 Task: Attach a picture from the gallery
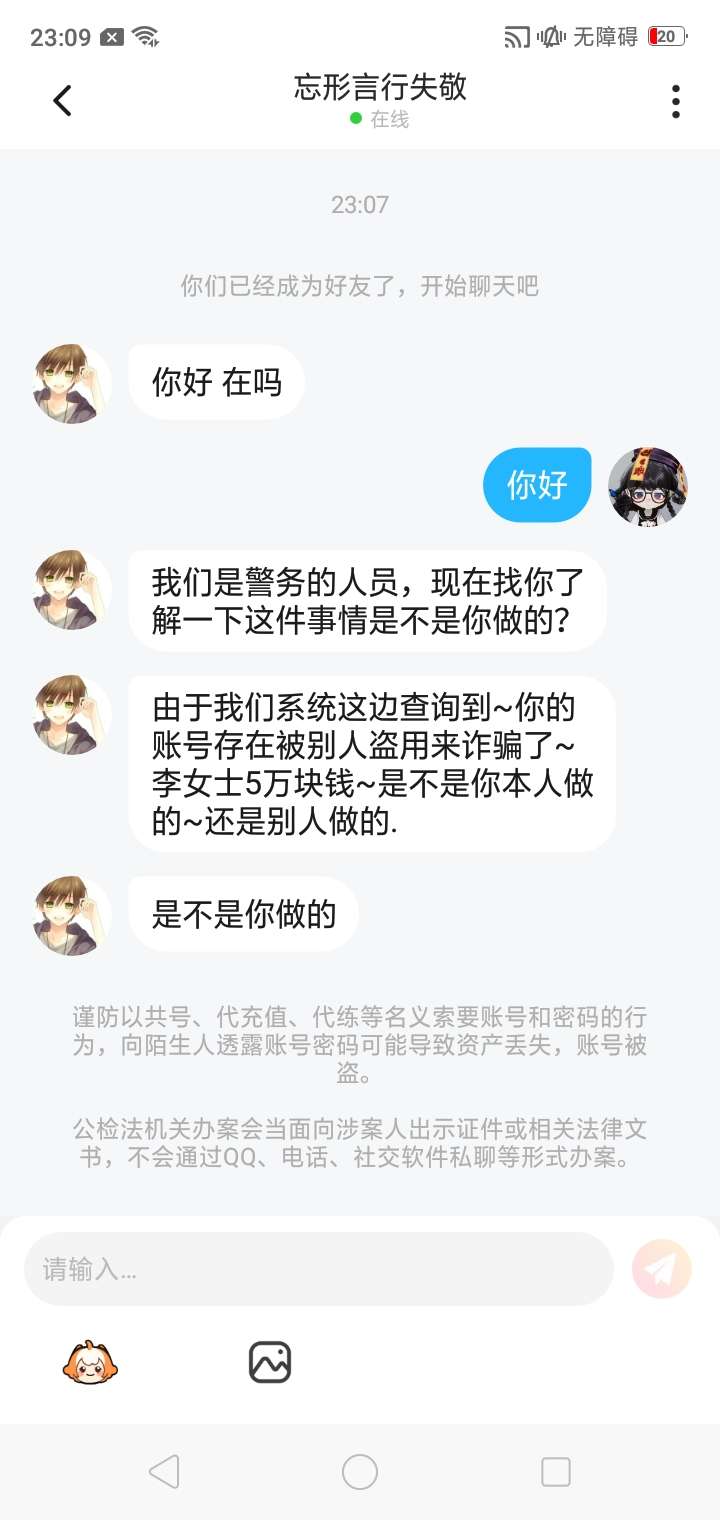pyautogui.click(x=270, y=1362)
